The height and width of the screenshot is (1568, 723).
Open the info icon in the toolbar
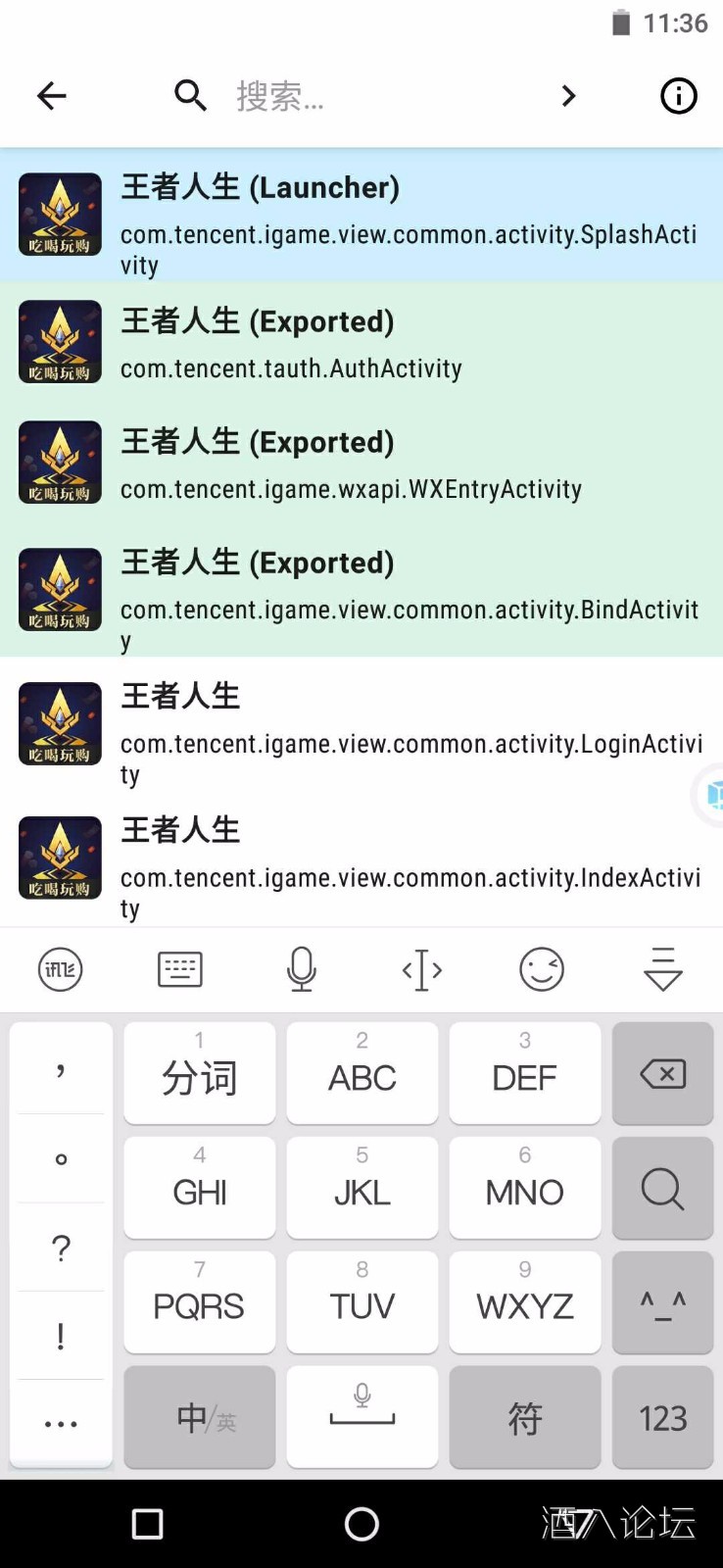point(678,95)
